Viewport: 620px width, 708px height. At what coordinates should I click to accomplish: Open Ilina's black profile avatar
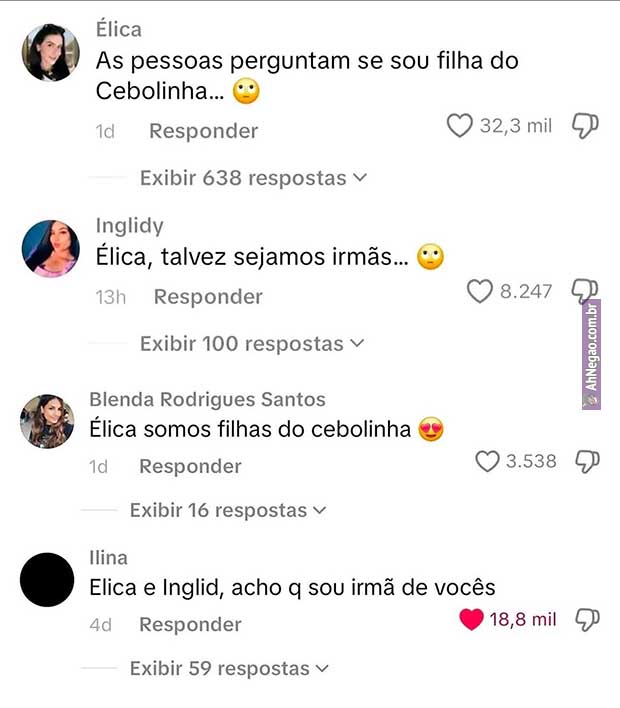[x=47, y=579]
